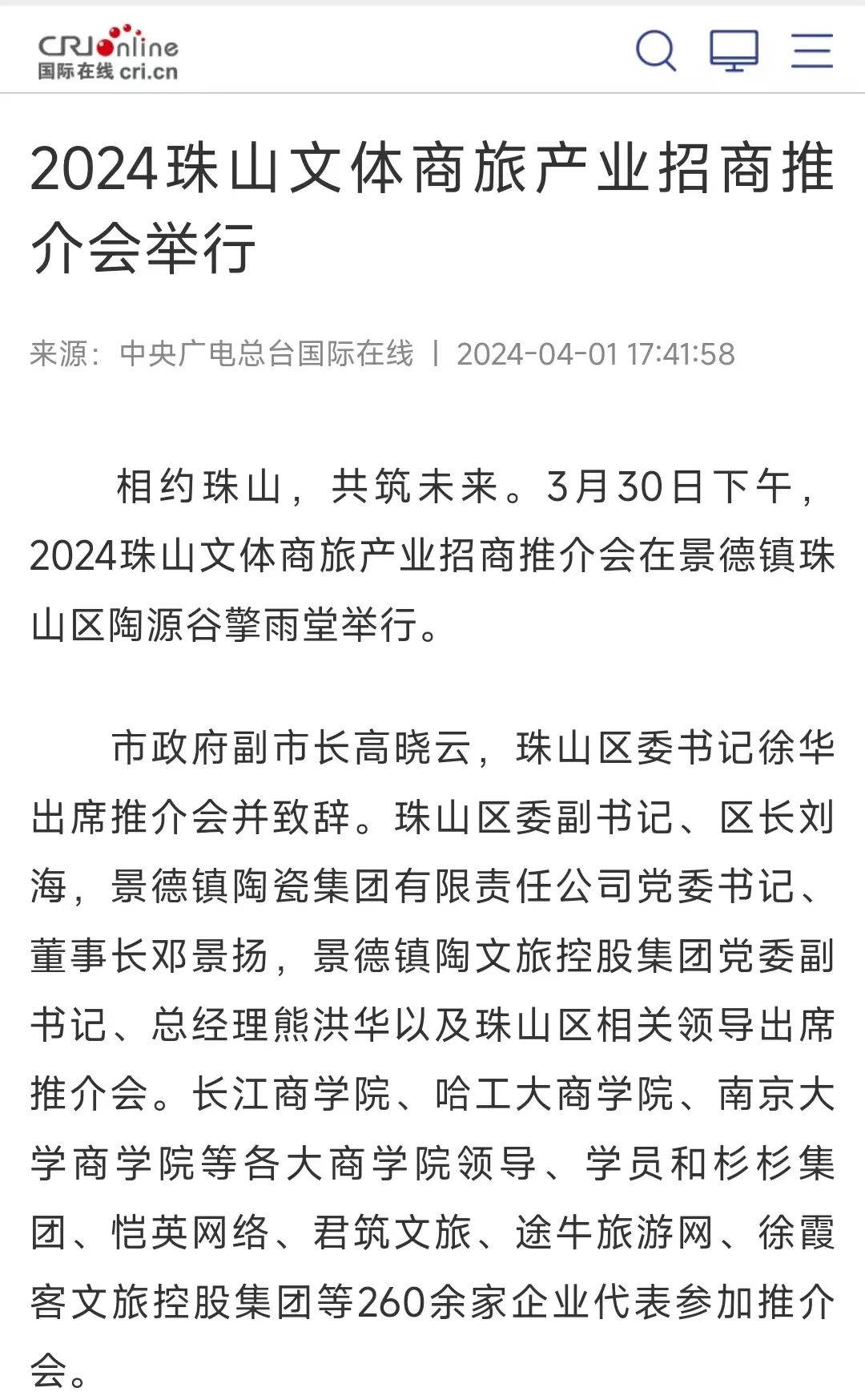The width and height of the screenshot is (865, 1400).
Task: Open the search magnifier icon
Action: [x=655, y=50]
